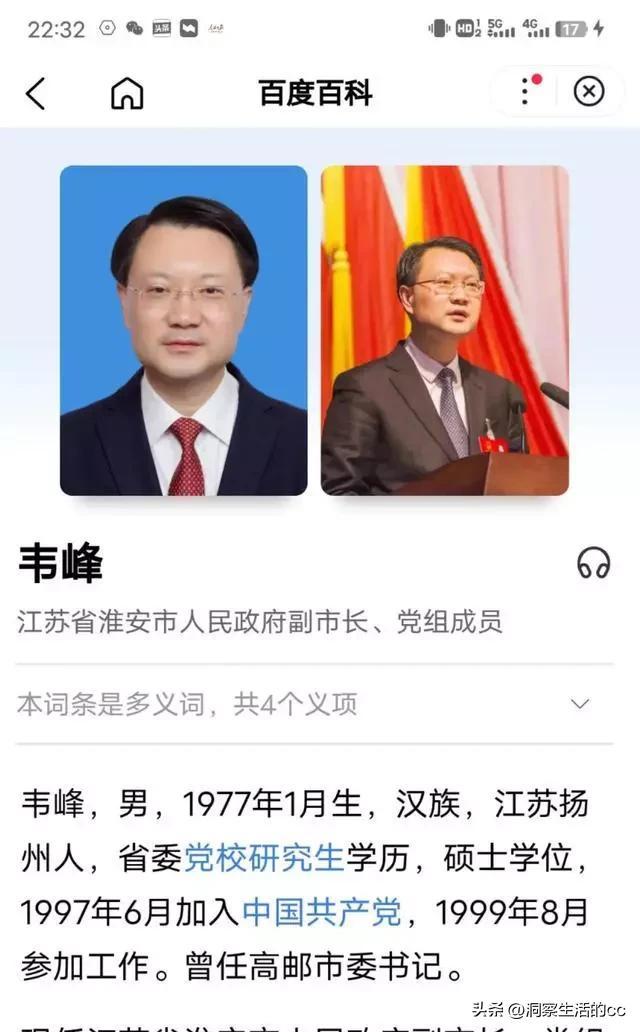Open the 中国共产党 link

(322, 912)
